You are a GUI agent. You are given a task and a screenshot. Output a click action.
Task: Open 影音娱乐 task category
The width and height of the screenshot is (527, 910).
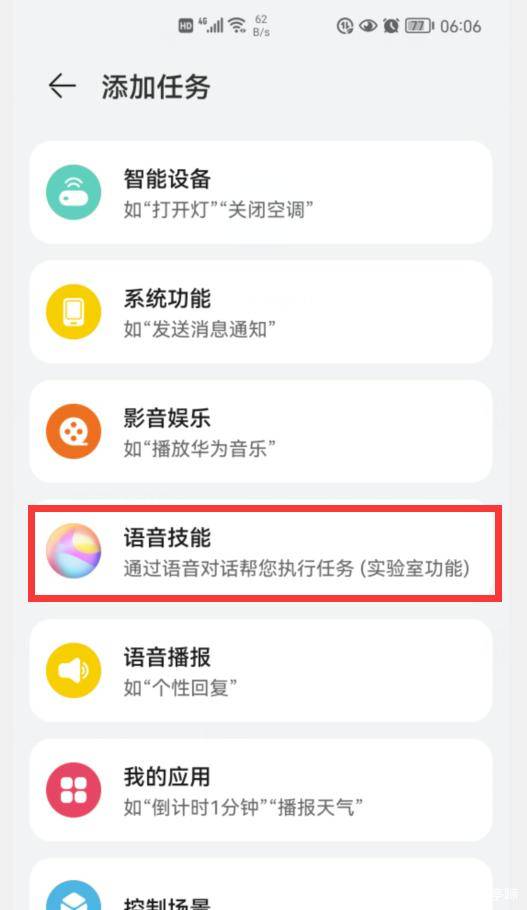click(x=261, y=432)
